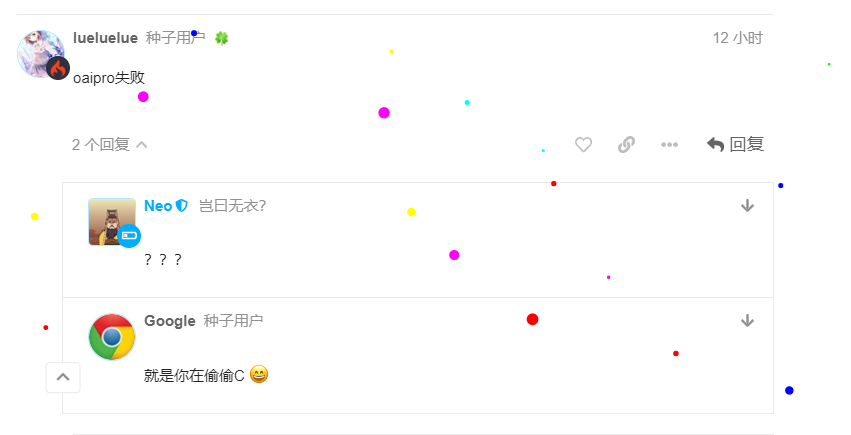This screenshot has width=851, height=435.
Task: Open lueluelue's profile username
Action: click(x=105, y=38)
